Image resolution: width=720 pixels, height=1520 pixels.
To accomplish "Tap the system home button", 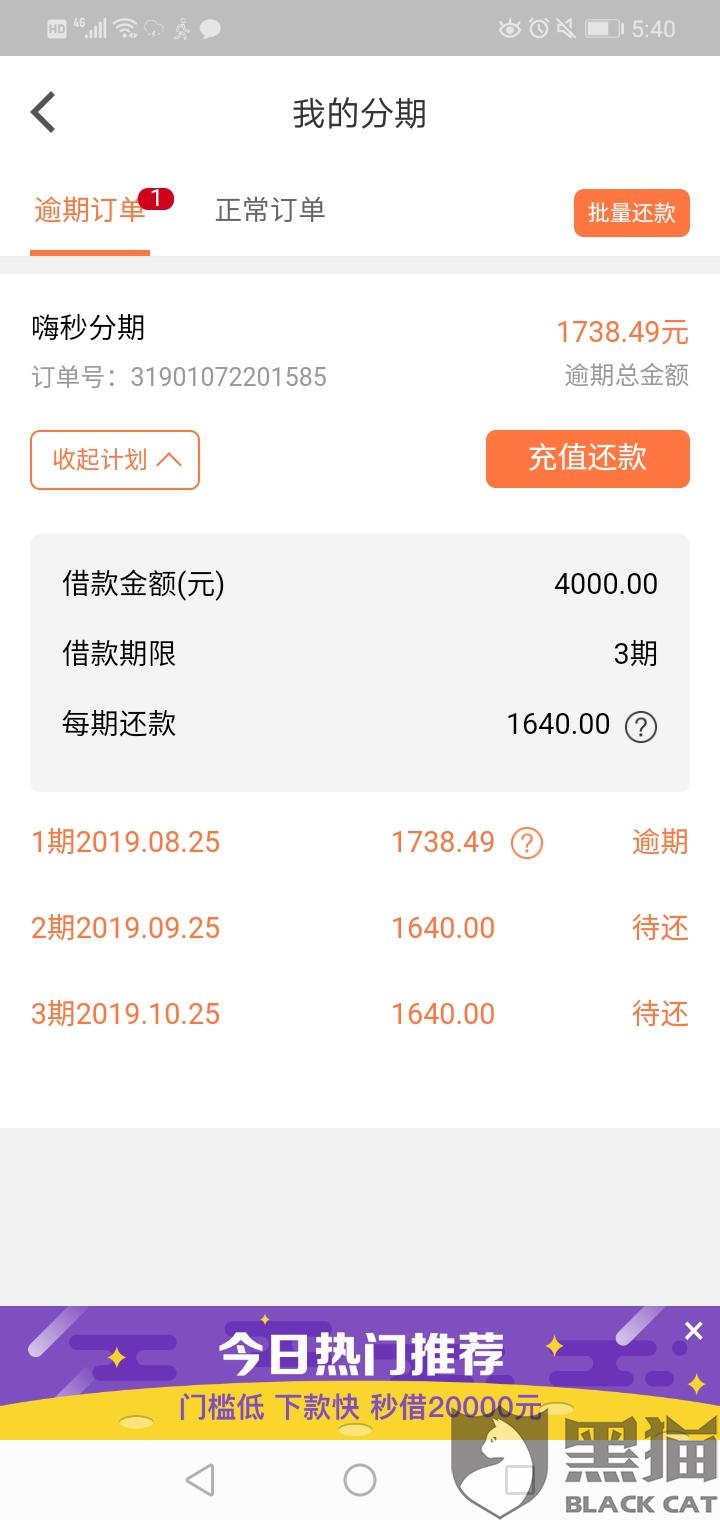I will tap(360, 1480).
